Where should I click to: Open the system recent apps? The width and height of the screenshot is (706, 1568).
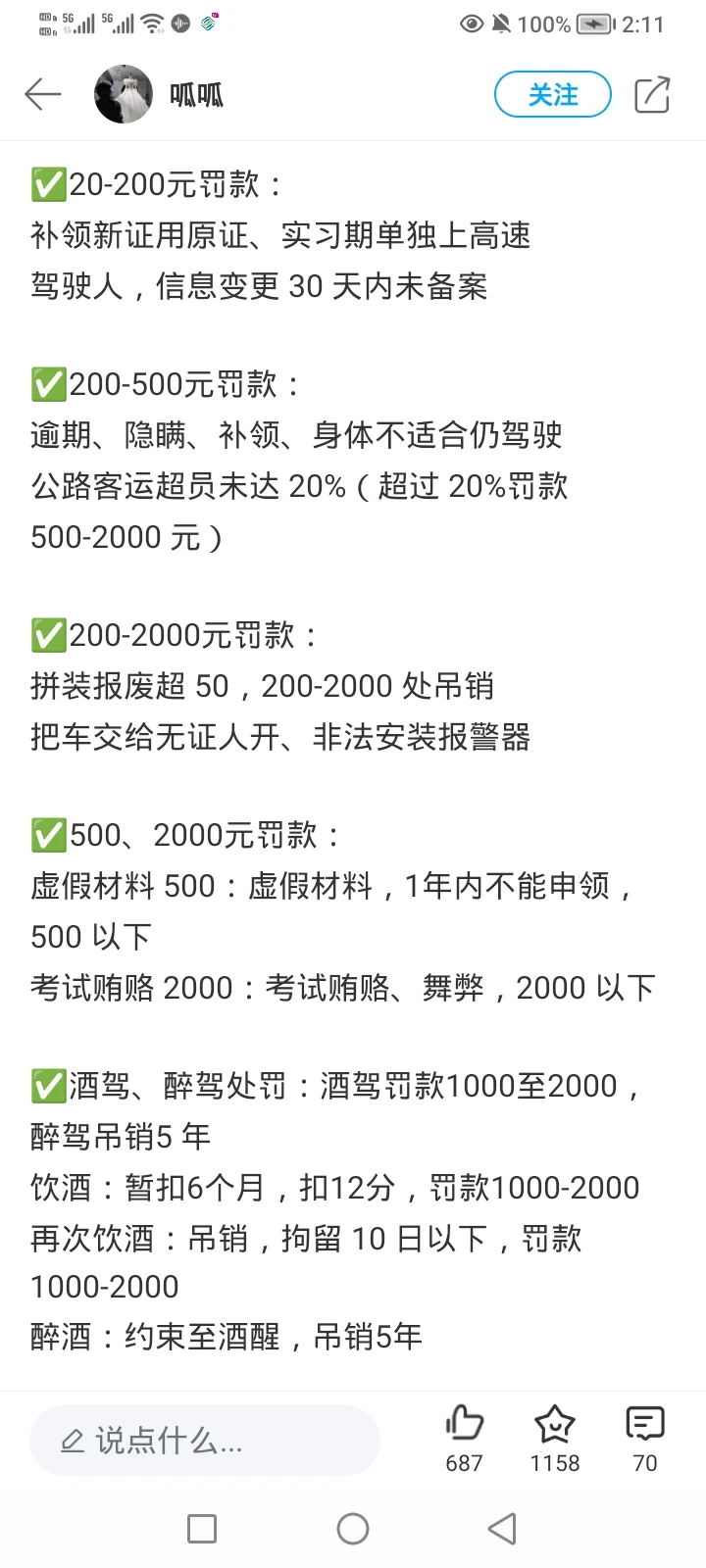[202, 1529]
